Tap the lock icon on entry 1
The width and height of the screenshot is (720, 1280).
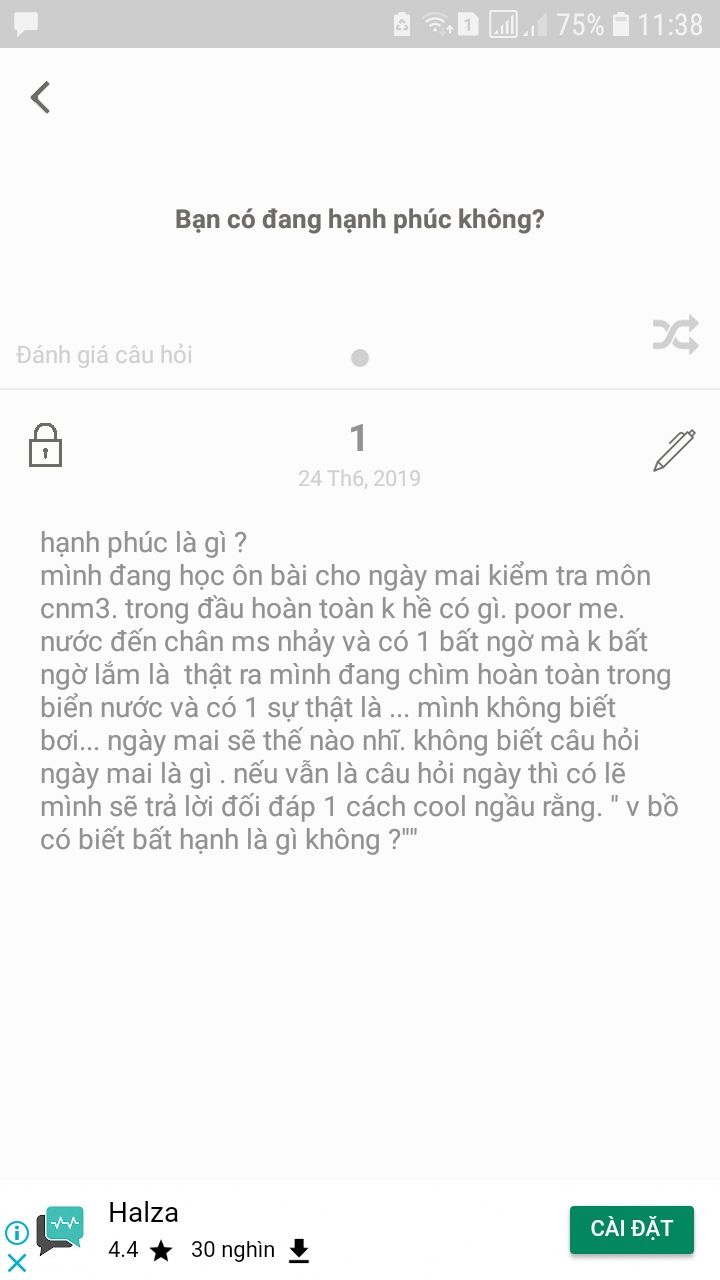45,445
